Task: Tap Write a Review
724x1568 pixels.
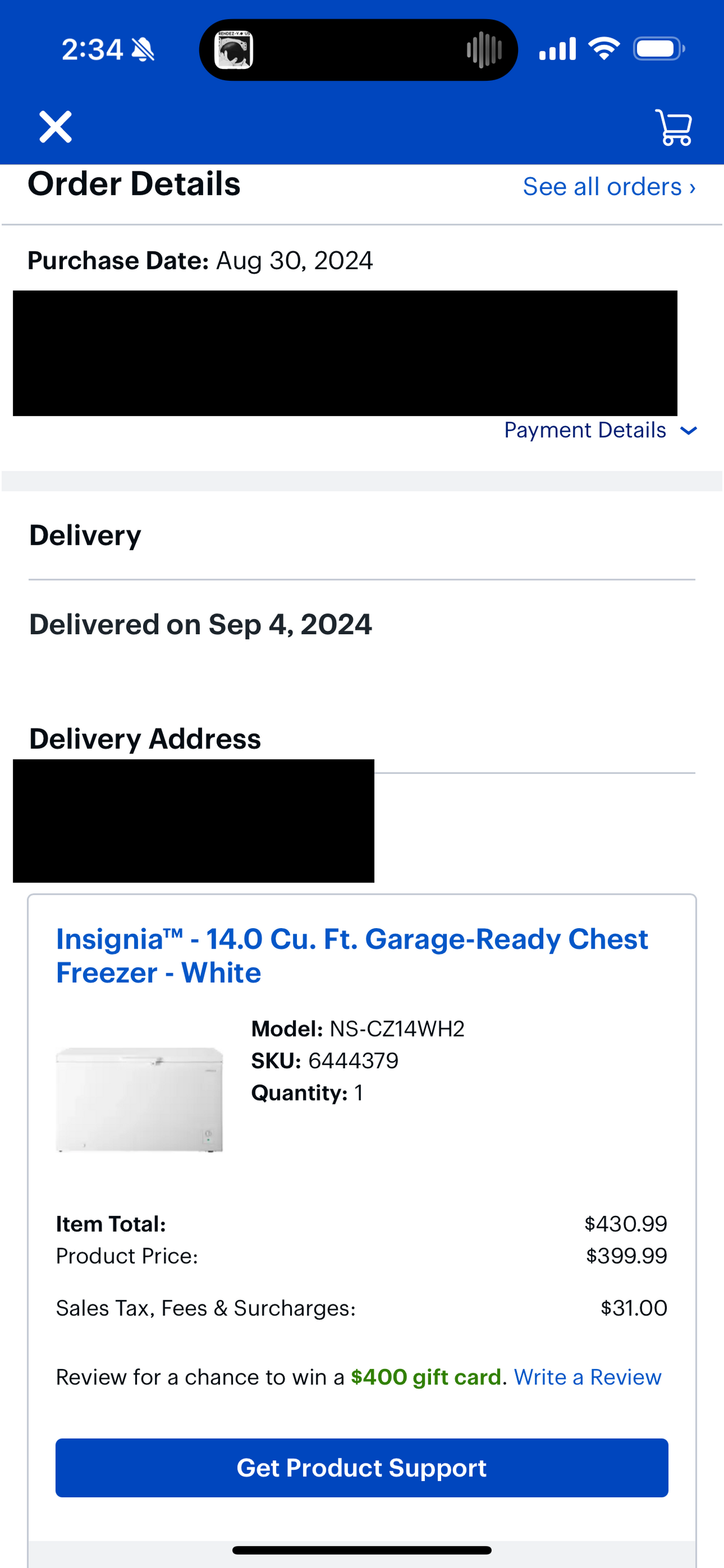Action: coord(588,1377)
